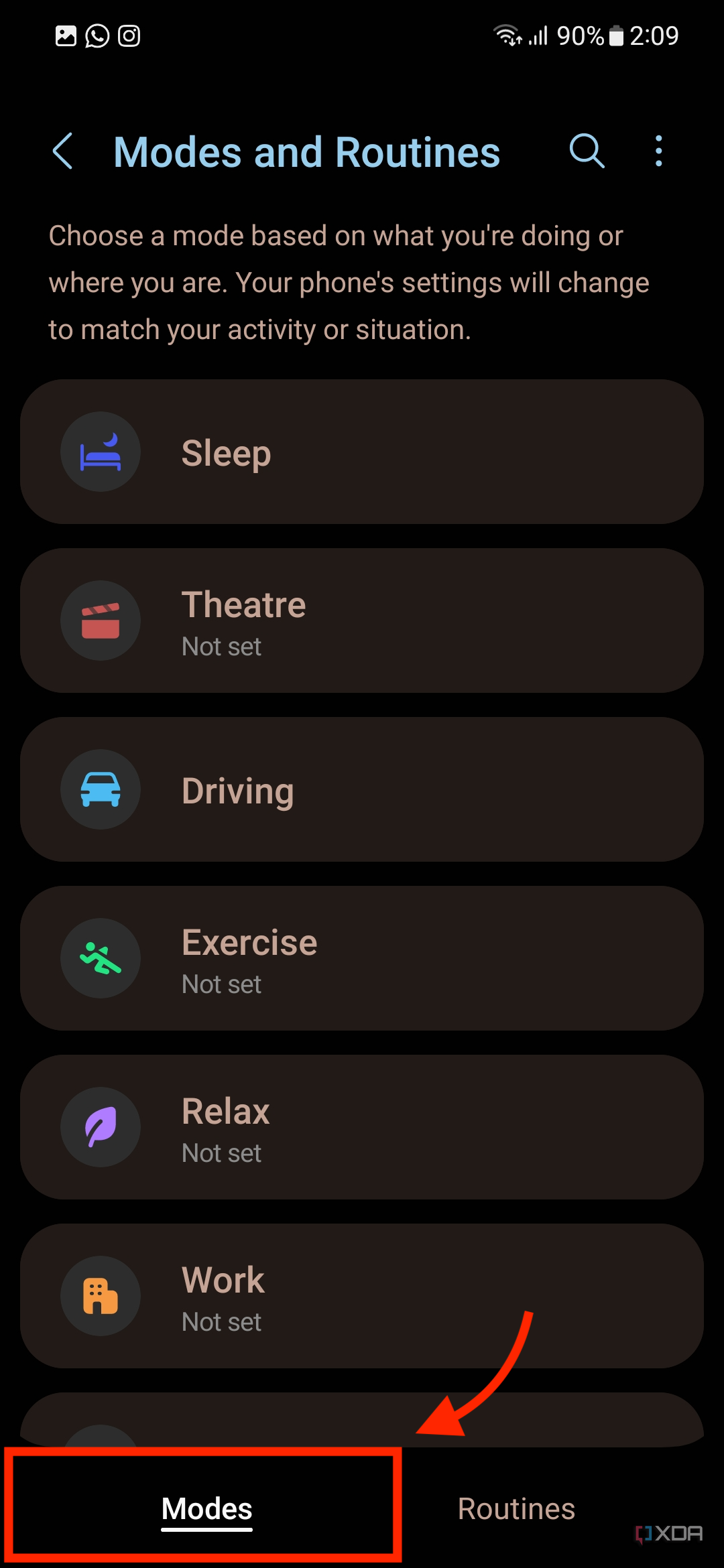The width and height of the screenshot is (724, 1568).
Task: Open the Relax mode
Action: 362,1127
